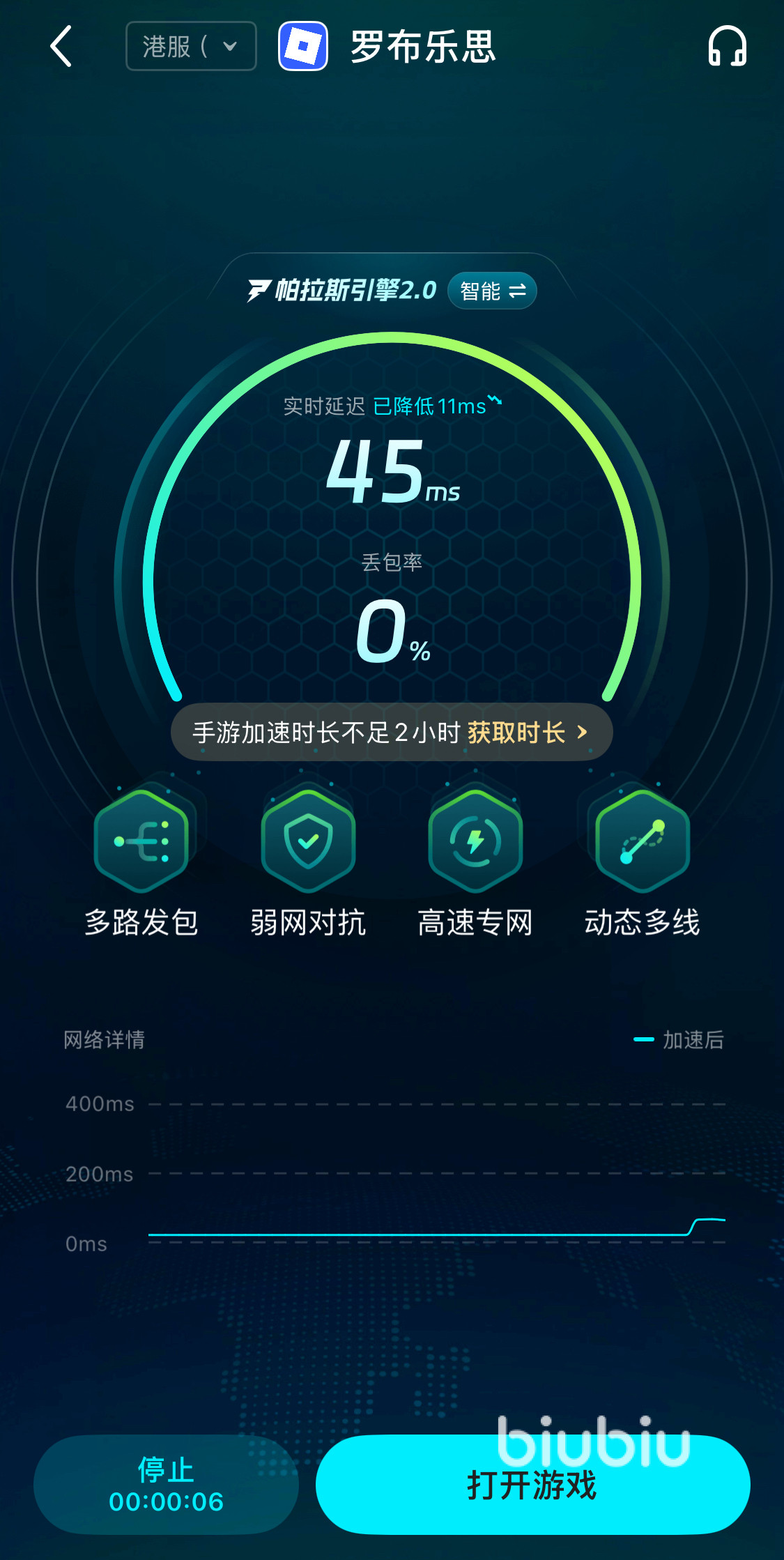Open customer support headset icon

pos(727,47)
